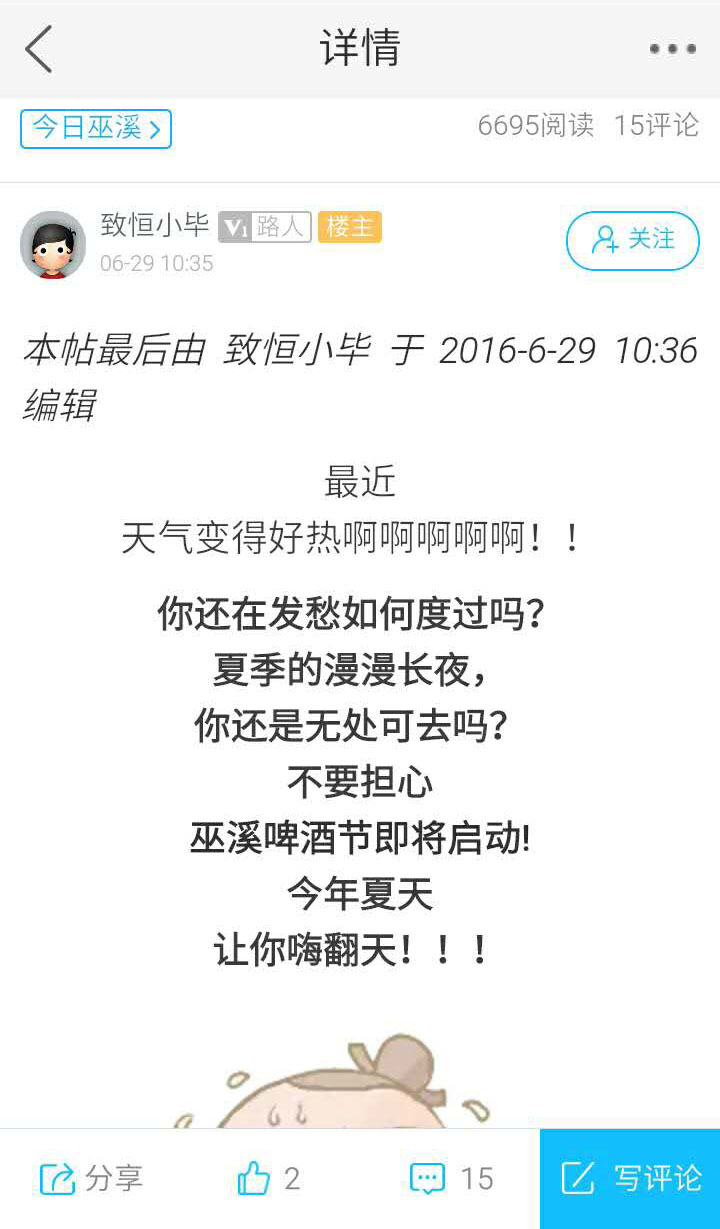
Task: View the 15 comments
Action: click(x=452, y=1178)
